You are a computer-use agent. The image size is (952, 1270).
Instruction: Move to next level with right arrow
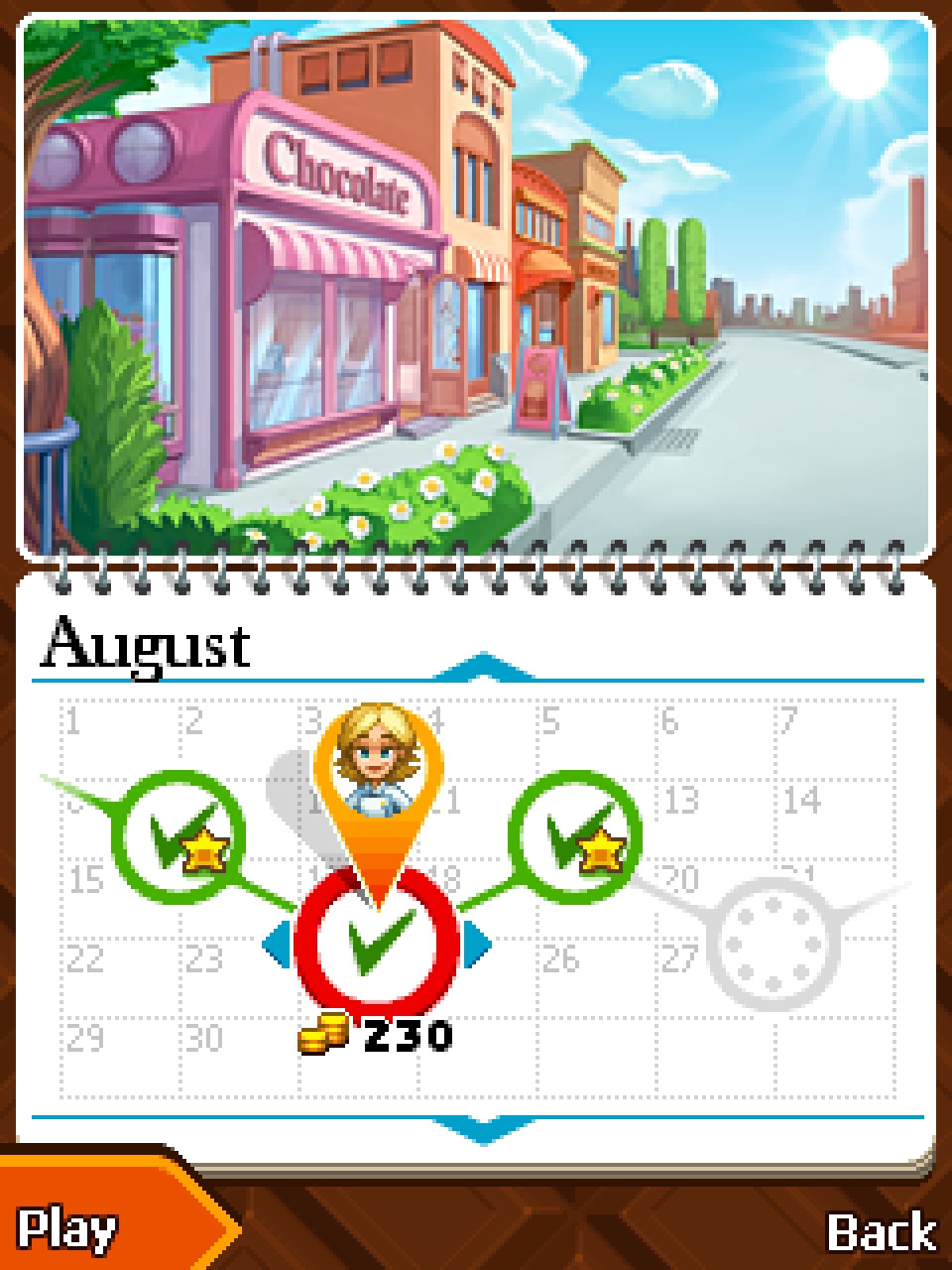click(x=478, y=944)
